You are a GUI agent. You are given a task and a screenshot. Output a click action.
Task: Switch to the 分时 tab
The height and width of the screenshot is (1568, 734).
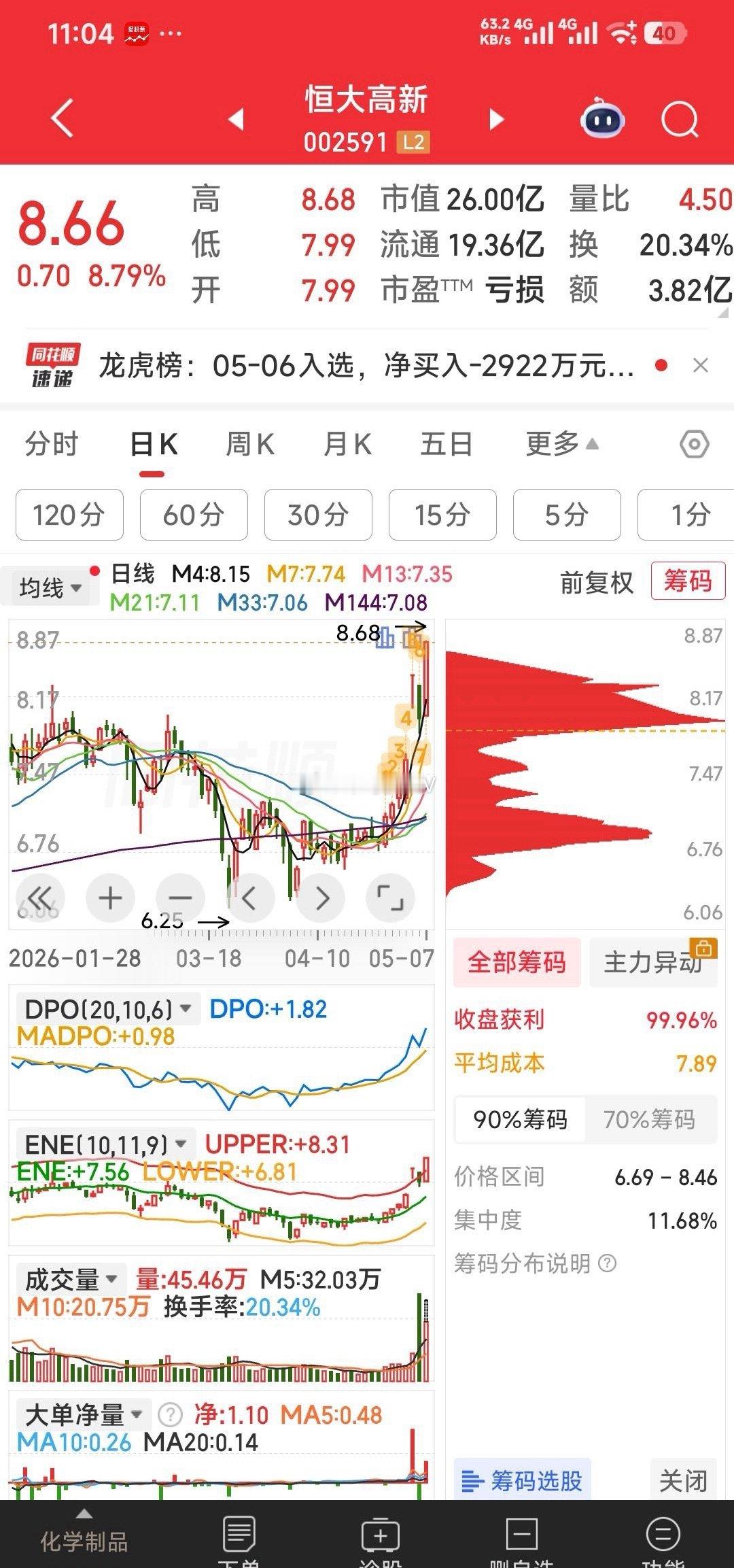pyautogui.click(x=52, y=445)
